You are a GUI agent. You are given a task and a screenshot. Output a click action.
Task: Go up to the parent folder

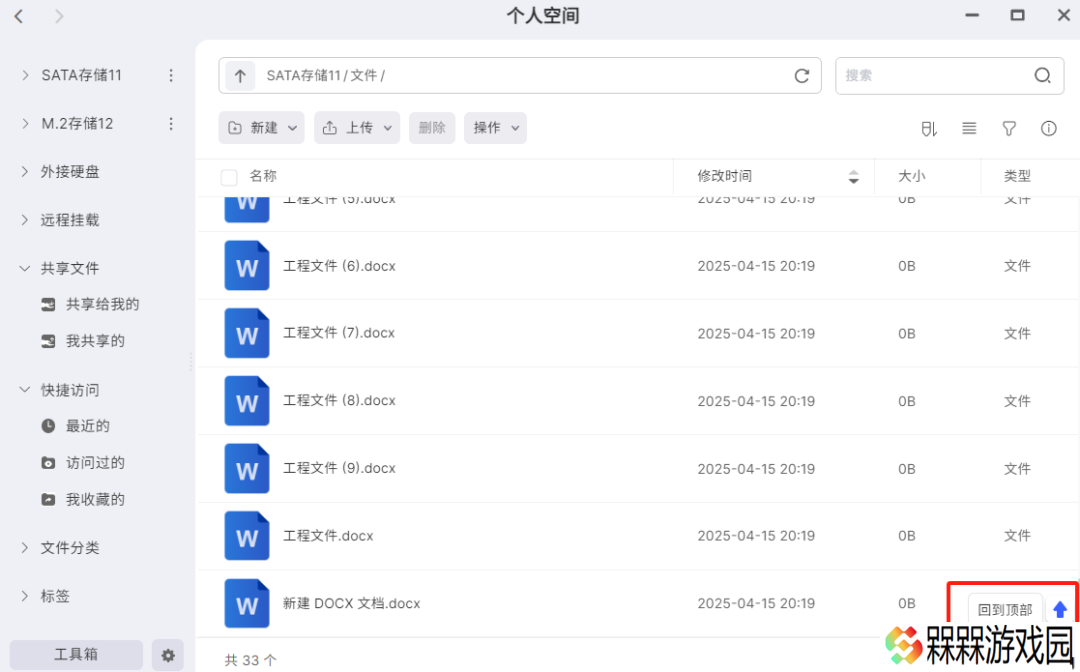(x=240, y=76)
